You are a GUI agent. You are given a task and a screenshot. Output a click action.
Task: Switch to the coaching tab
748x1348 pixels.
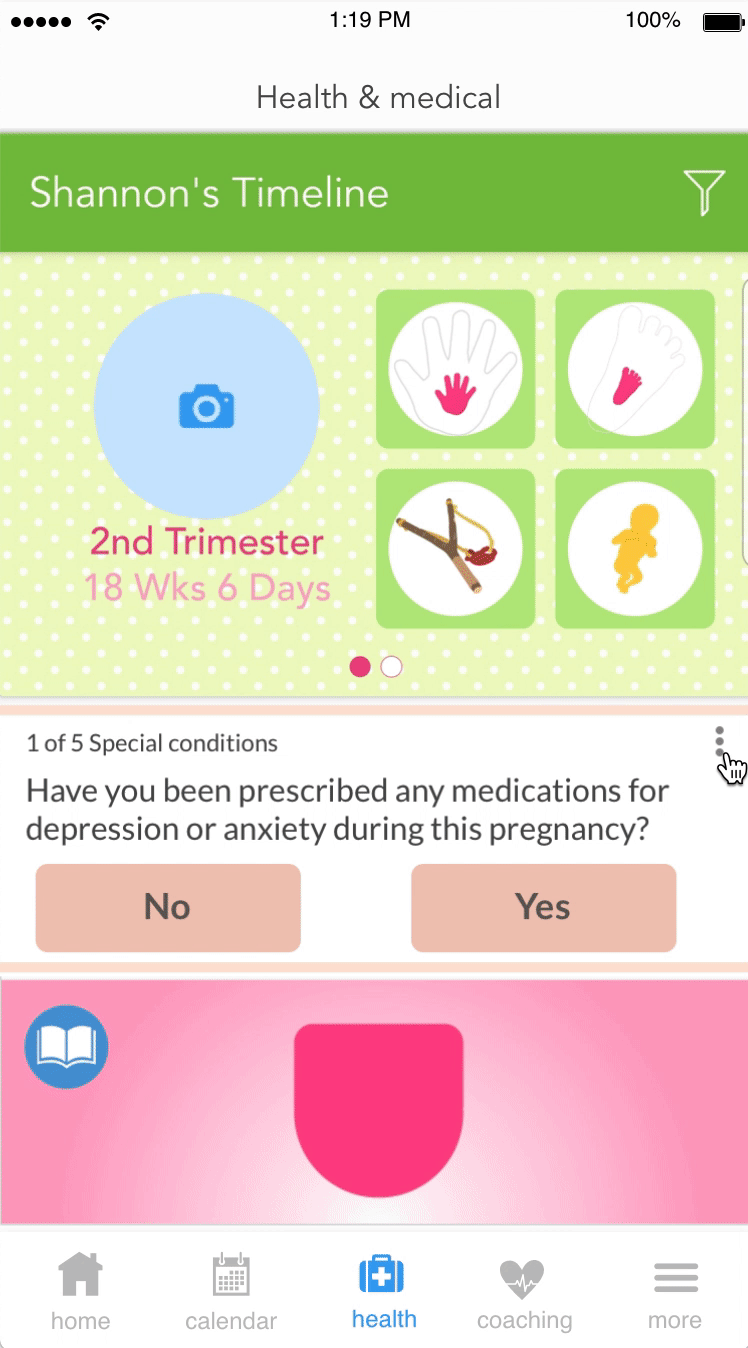[524, 1291]
